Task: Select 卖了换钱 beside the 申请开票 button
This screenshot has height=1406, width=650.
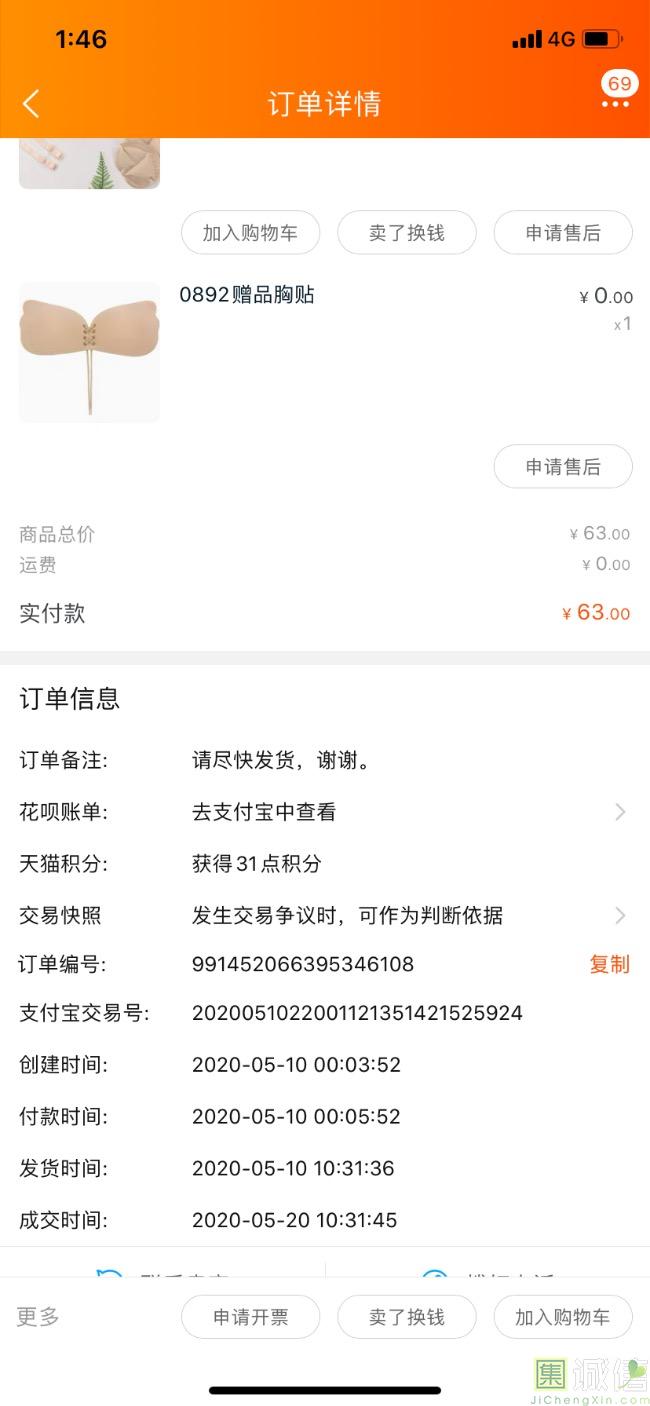Action: (406, 1317)
